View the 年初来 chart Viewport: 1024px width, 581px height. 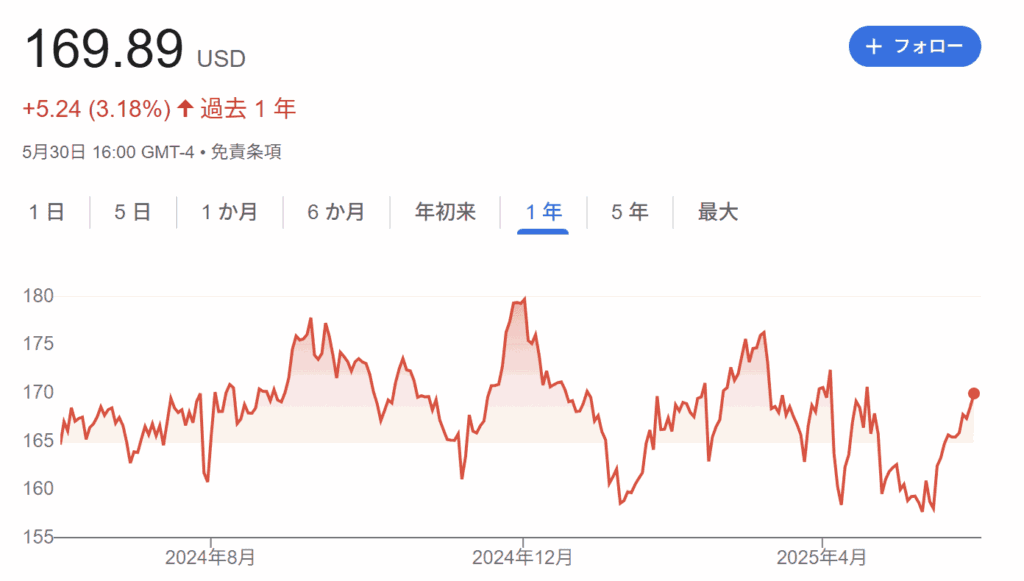point(445,212)
